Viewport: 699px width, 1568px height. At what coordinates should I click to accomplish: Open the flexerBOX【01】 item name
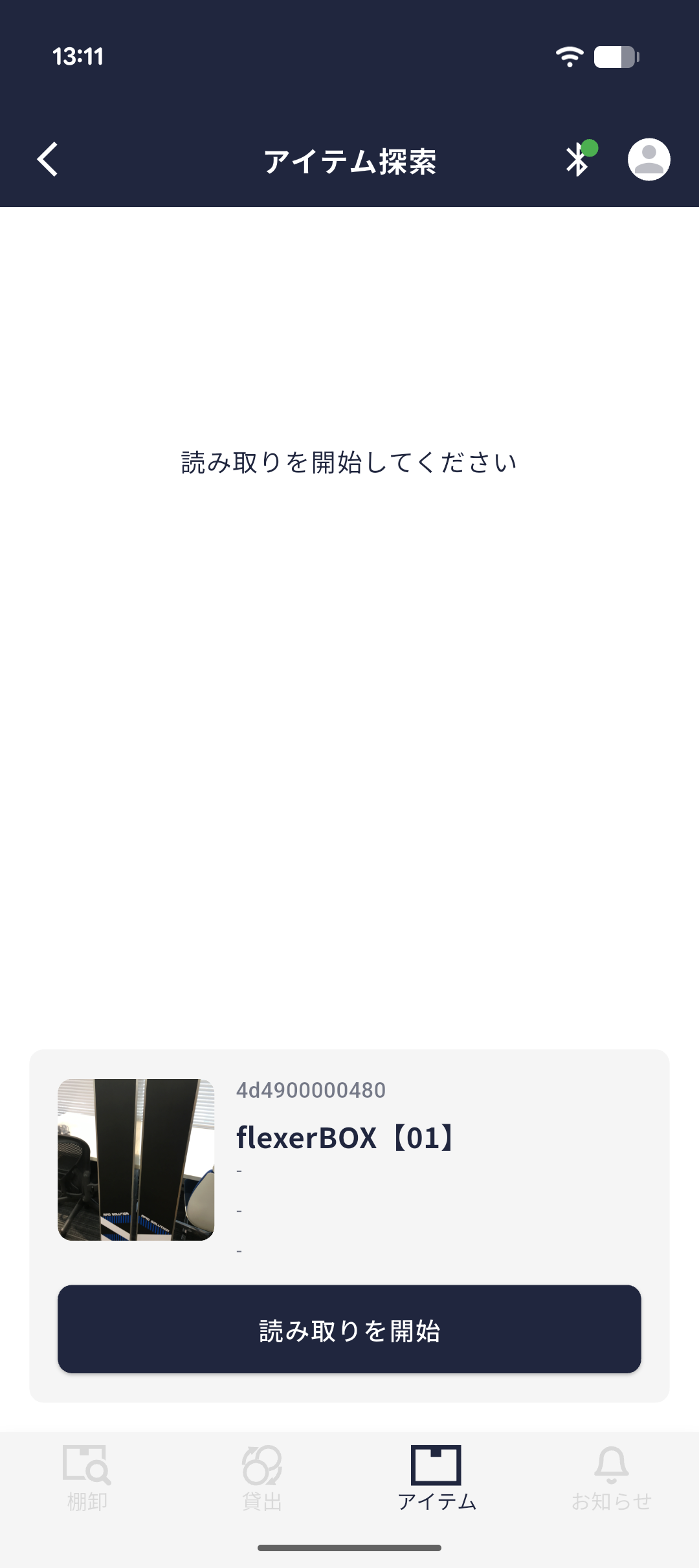[x=345, y=1137]
